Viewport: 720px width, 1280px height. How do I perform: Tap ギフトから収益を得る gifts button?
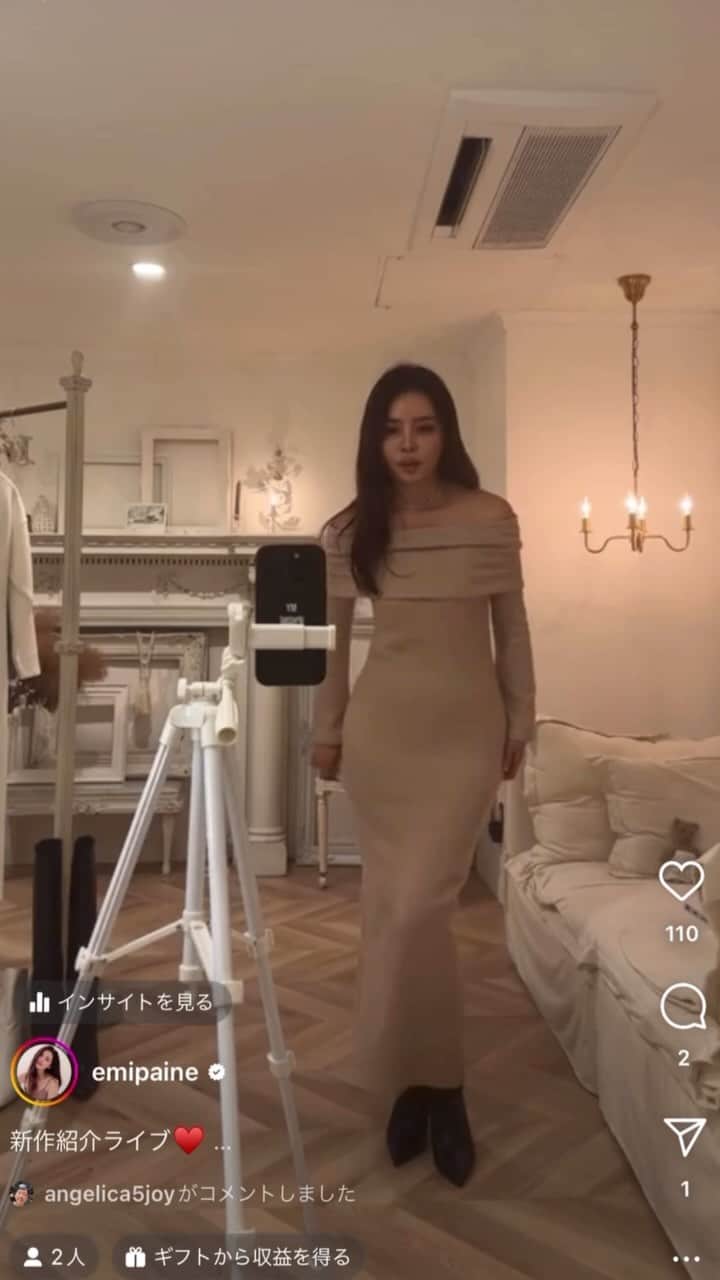[238, 1257]
